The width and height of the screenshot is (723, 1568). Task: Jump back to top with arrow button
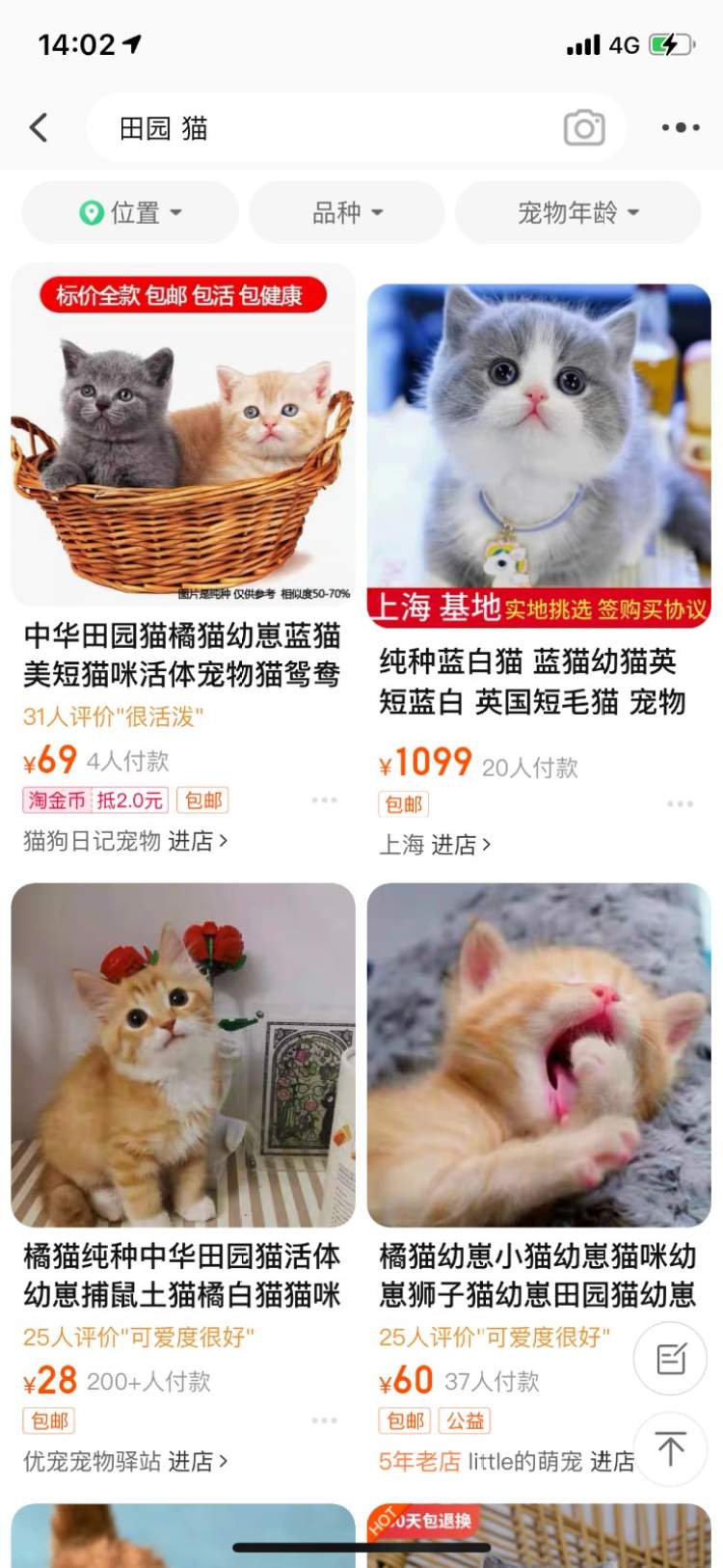670,1448
